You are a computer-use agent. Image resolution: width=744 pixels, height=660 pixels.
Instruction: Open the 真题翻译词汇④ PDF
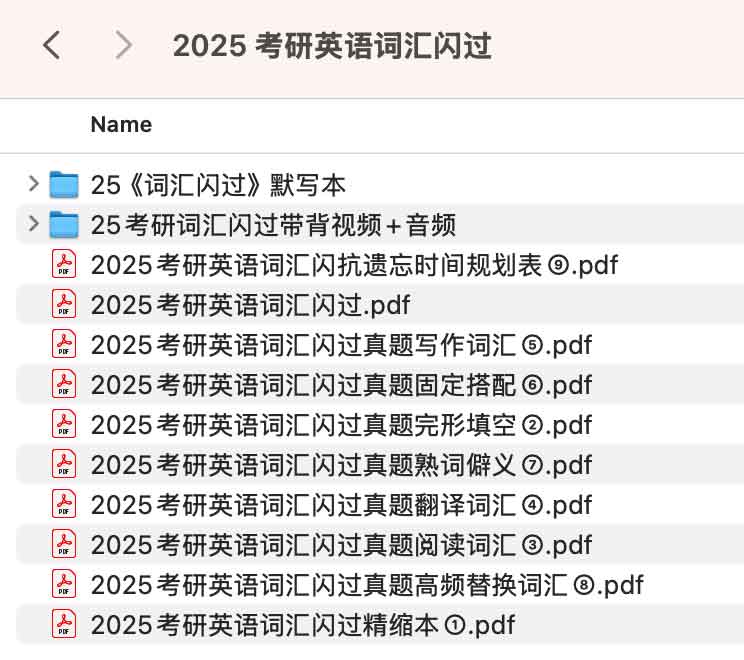point(340,505)
